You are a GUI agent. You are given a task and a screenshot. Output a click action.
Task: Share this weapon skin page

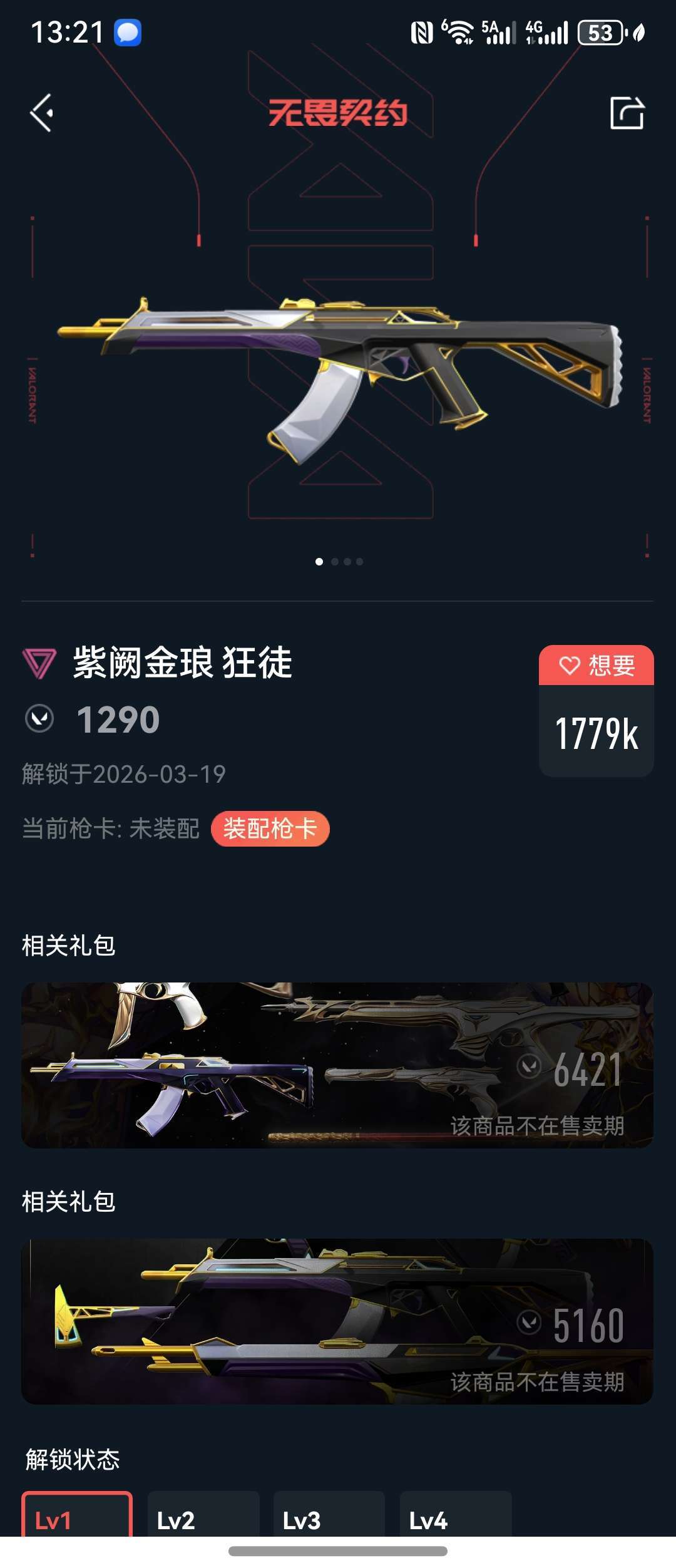tap(627, 113)
